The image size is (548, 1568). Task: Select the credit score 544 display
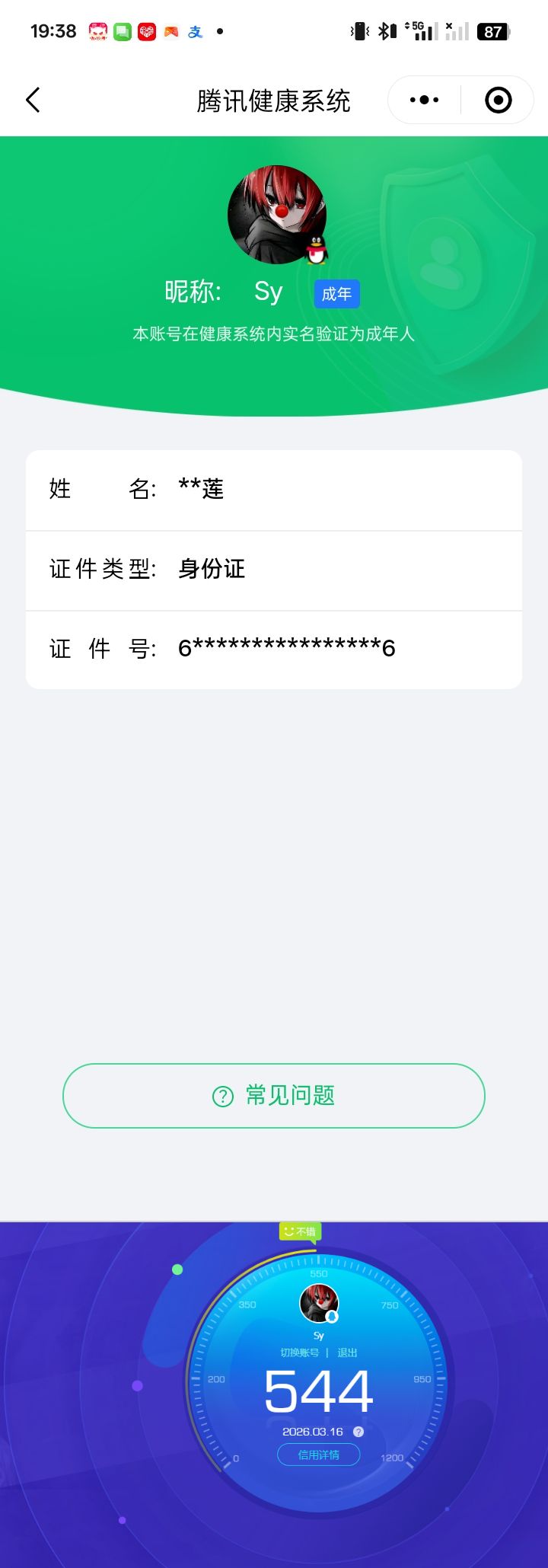tap(319, 1392)
